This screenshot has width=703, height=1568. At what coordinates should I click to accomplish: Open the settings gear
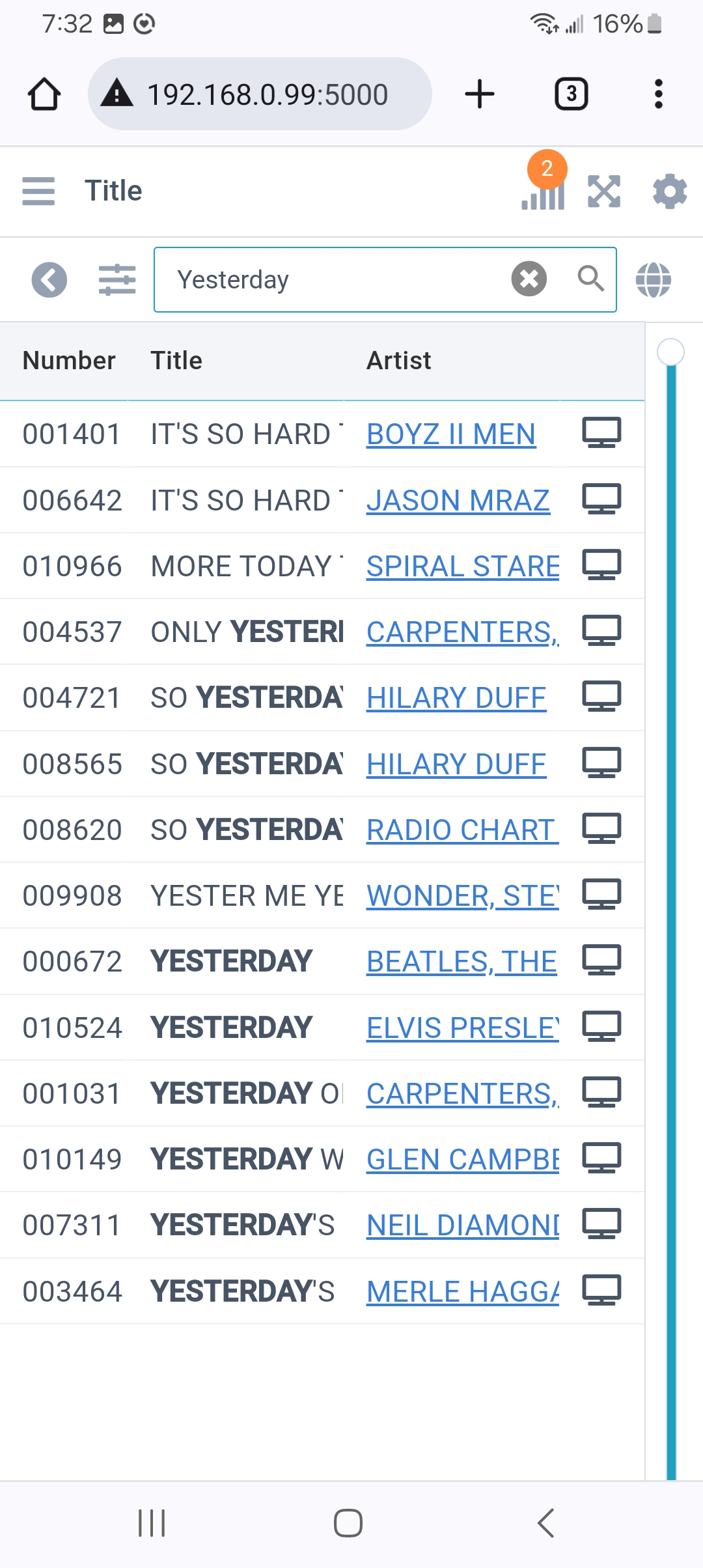point(670,191)
